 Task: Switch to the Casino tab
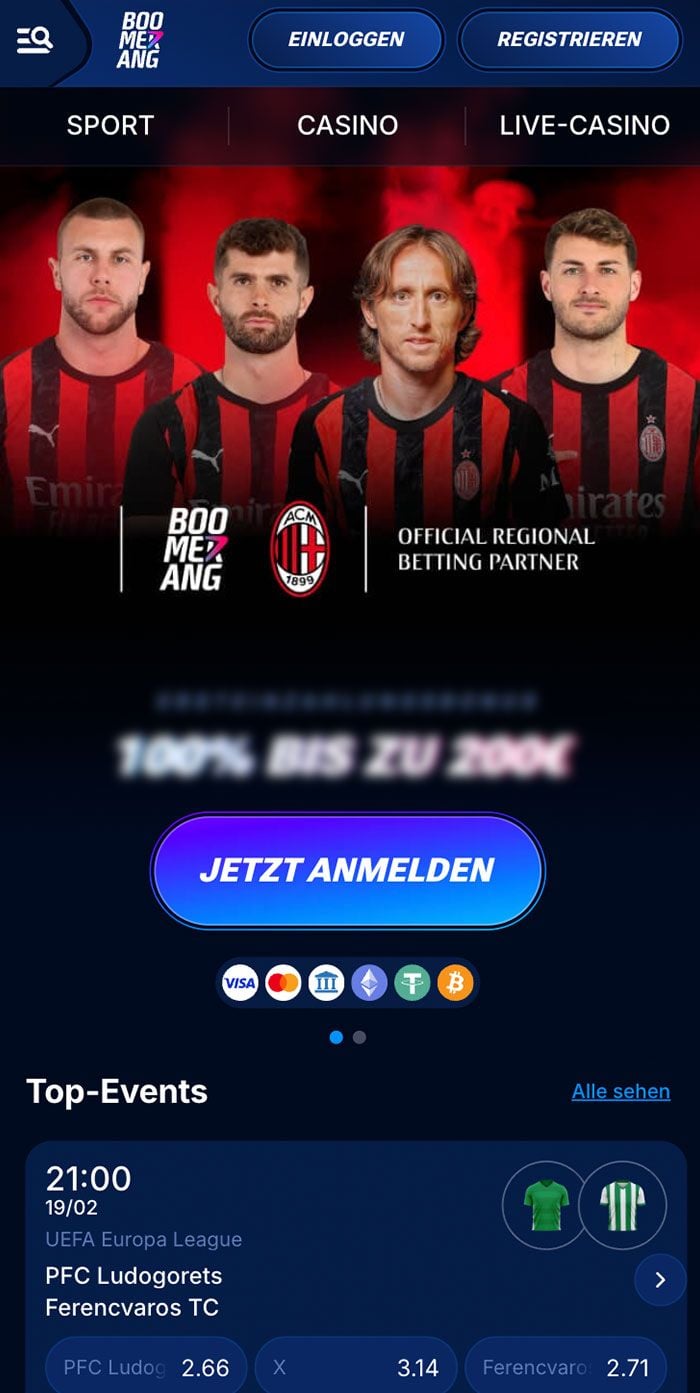point(347,125)
